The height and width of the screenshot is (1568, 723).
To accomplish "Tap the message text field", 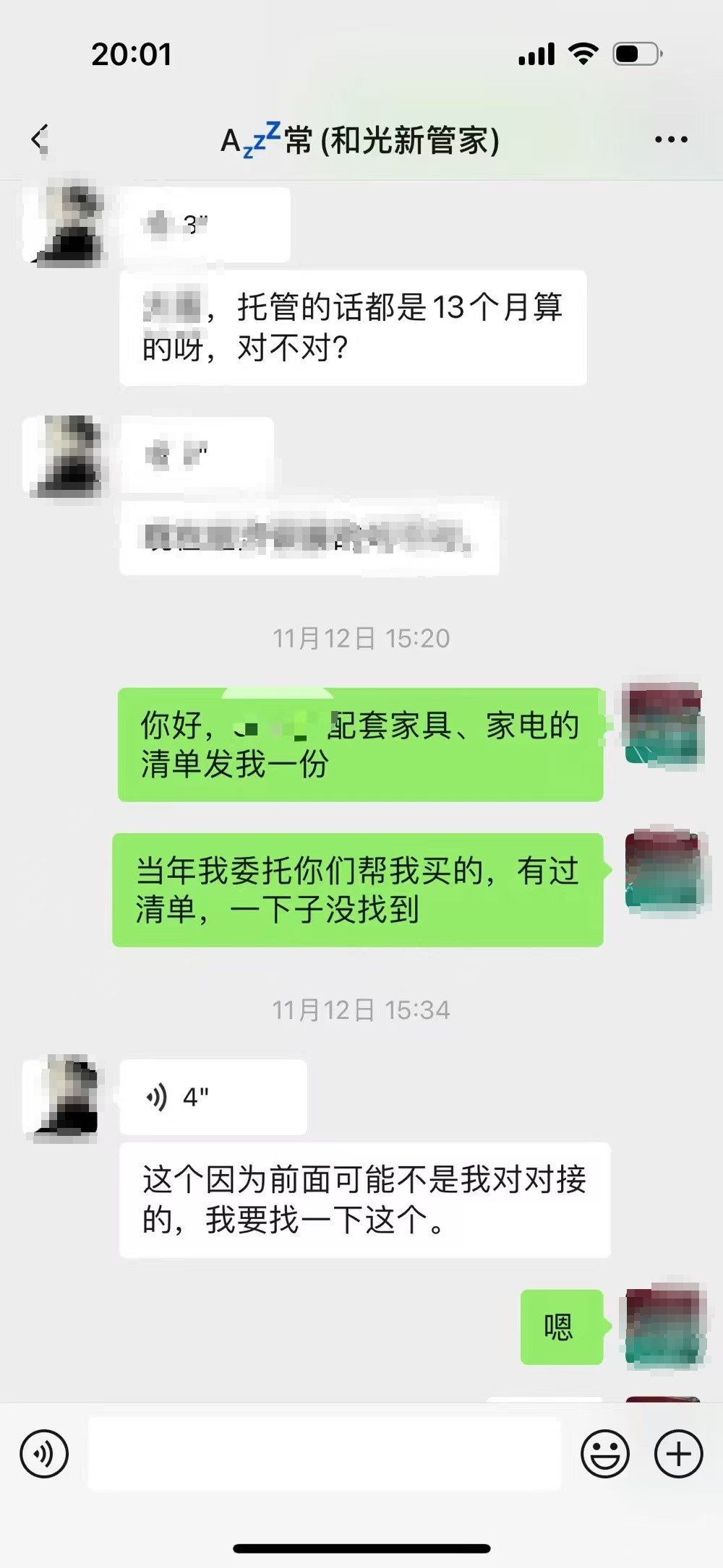I will pyautogui.click(x=324, y=1454).
